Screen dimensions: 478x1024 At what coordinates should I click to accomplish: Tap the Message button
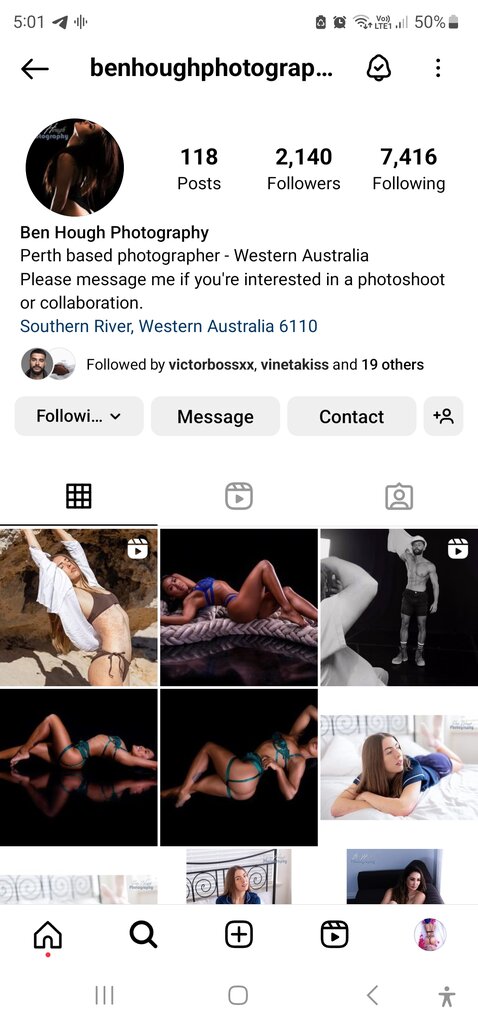(215, 416)
